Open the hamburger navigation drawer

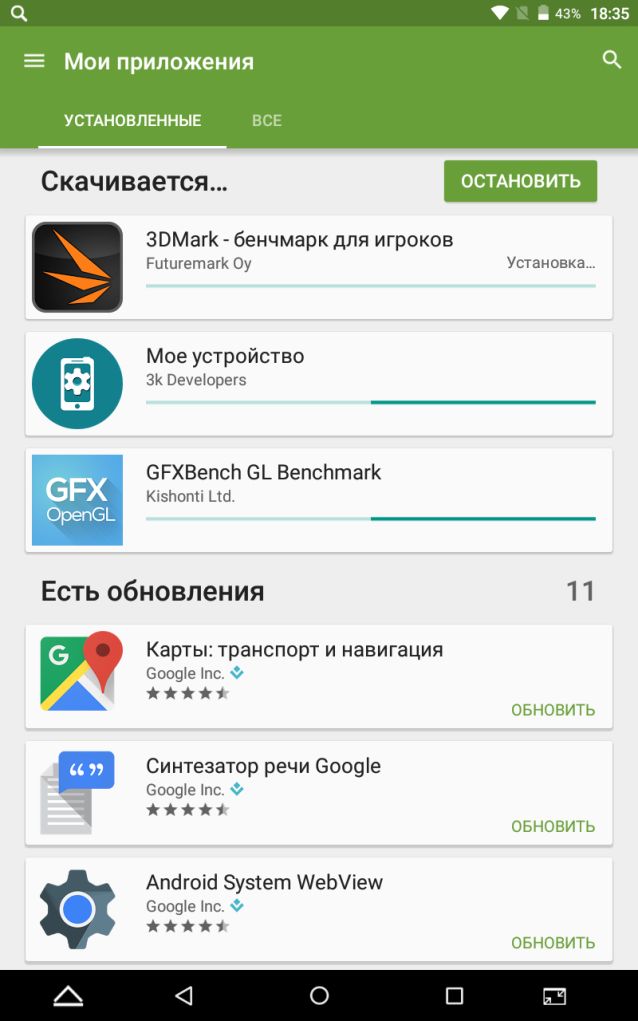[34, 61]
